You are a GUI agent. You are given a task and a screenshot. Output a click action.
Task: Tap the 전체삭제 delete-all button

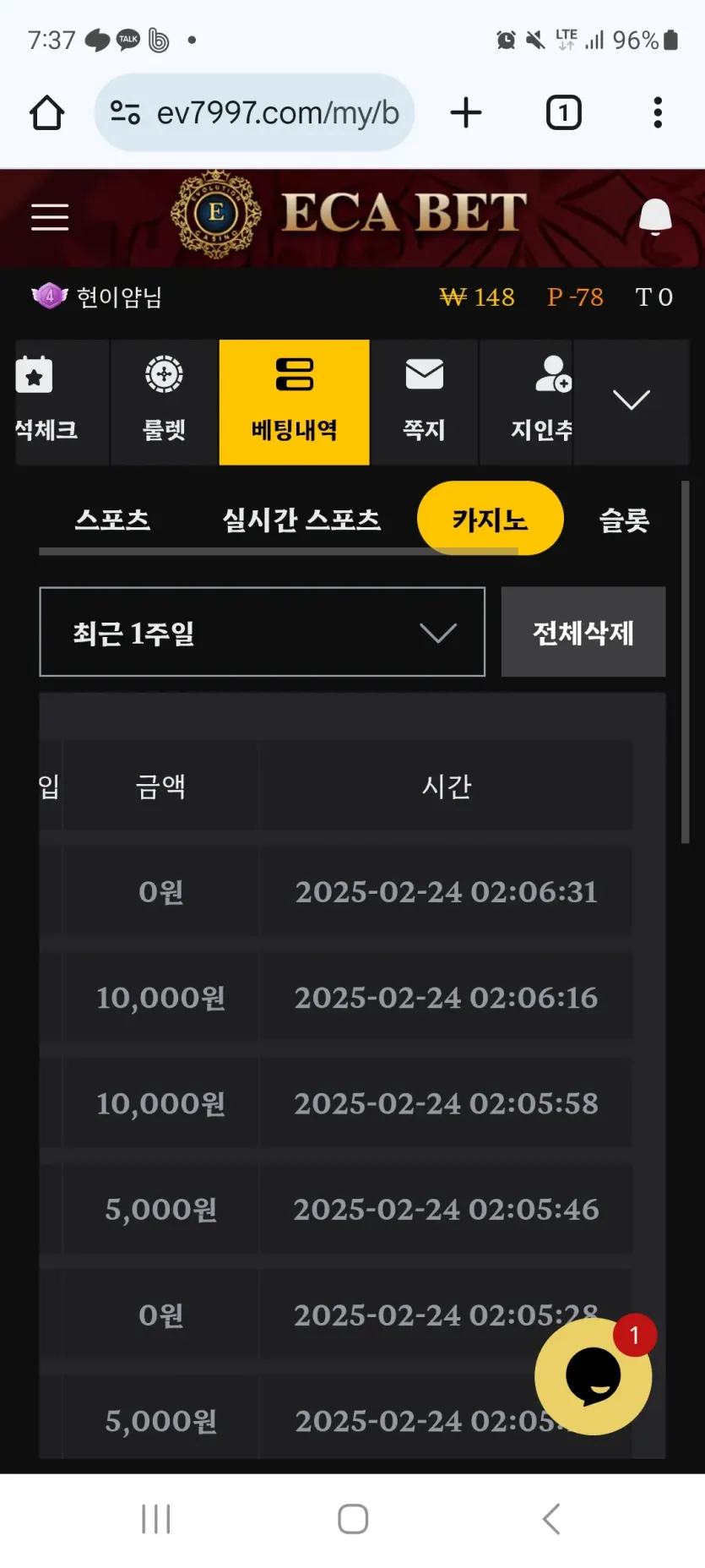[x=583, y=632]
